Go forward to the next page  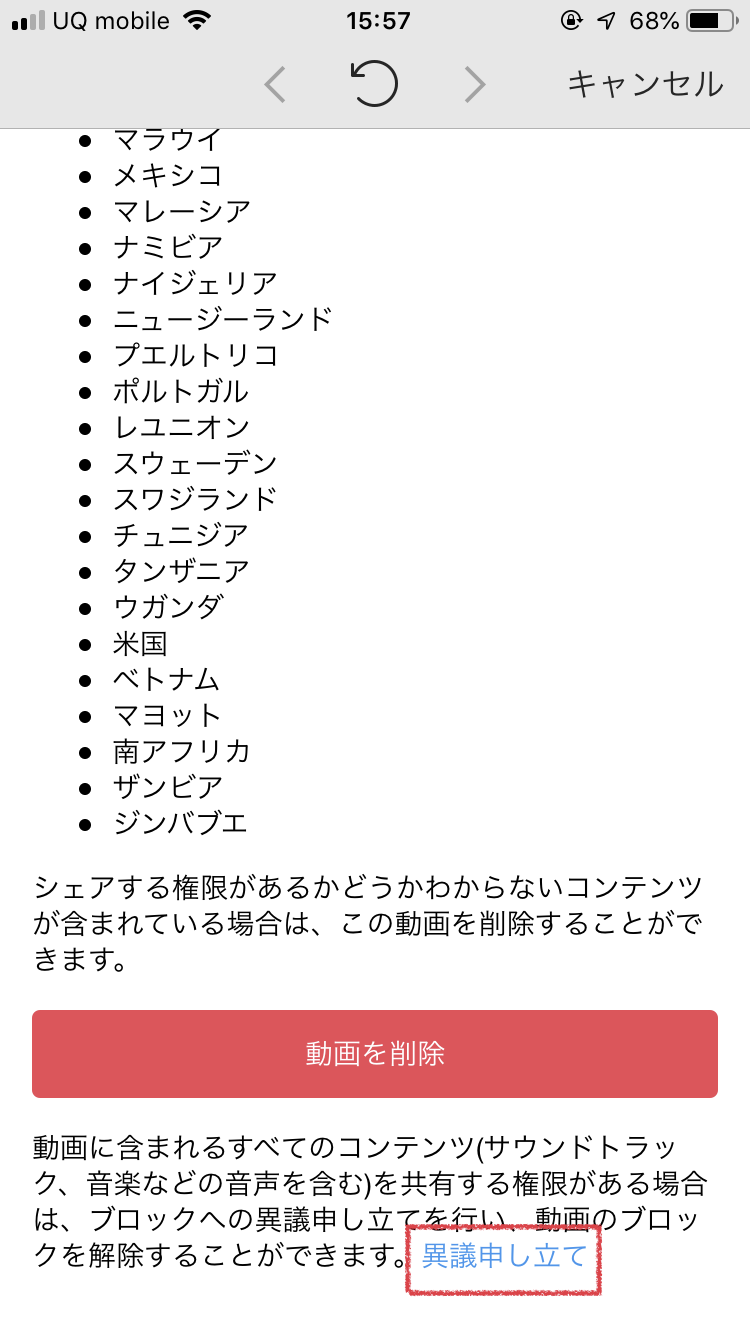475,85
